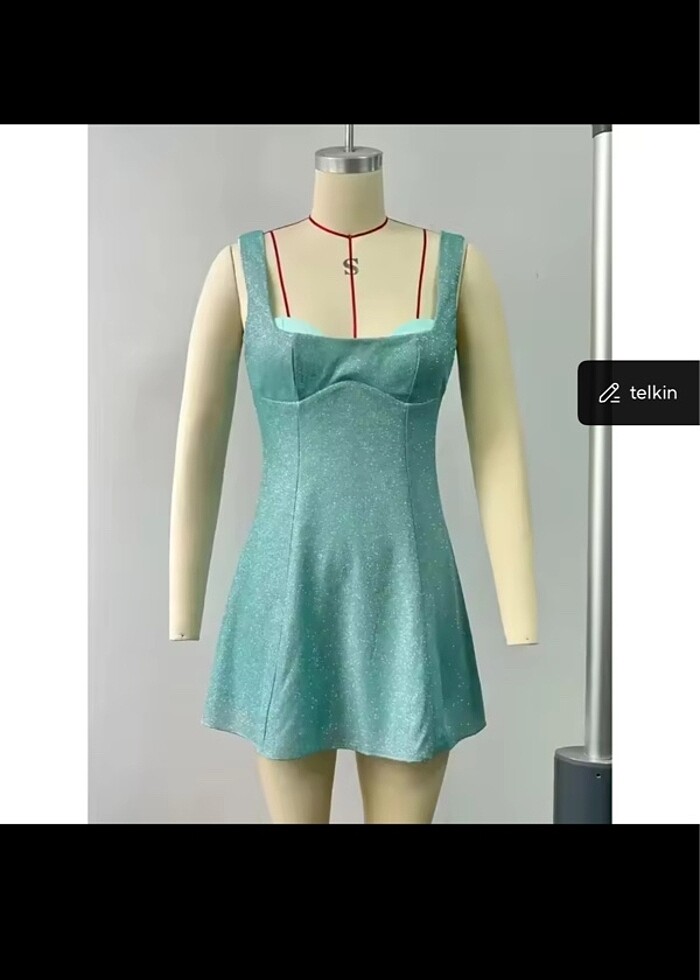Tap the telkin edit button
Screen dimensions: 700x980
[x=638, y=393]
